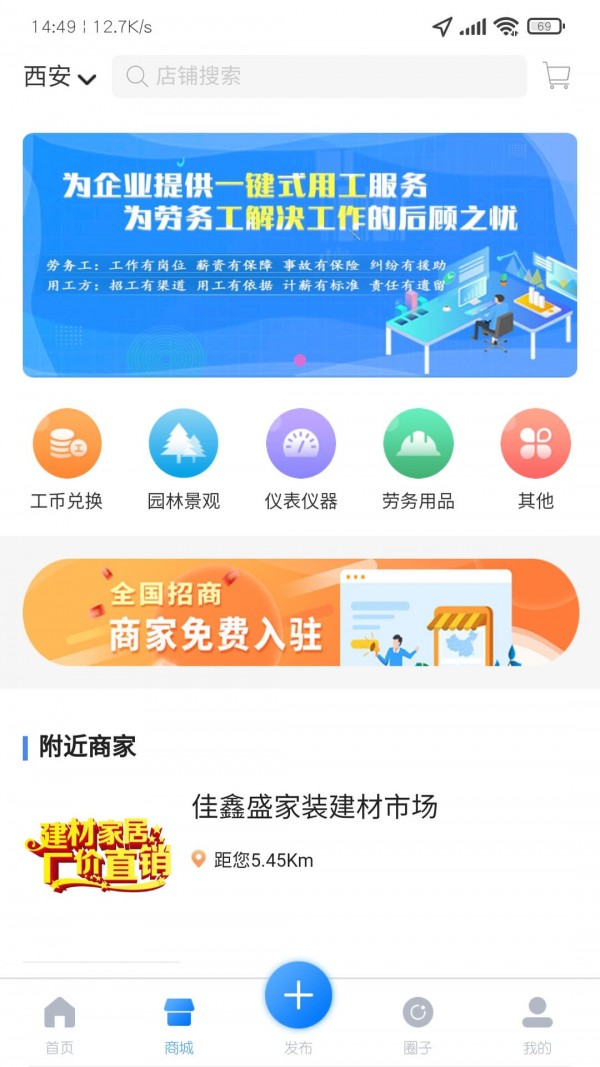
Task: Switch to the 首页 tab
Action: pyautogui.click(x=59, y=1025)
